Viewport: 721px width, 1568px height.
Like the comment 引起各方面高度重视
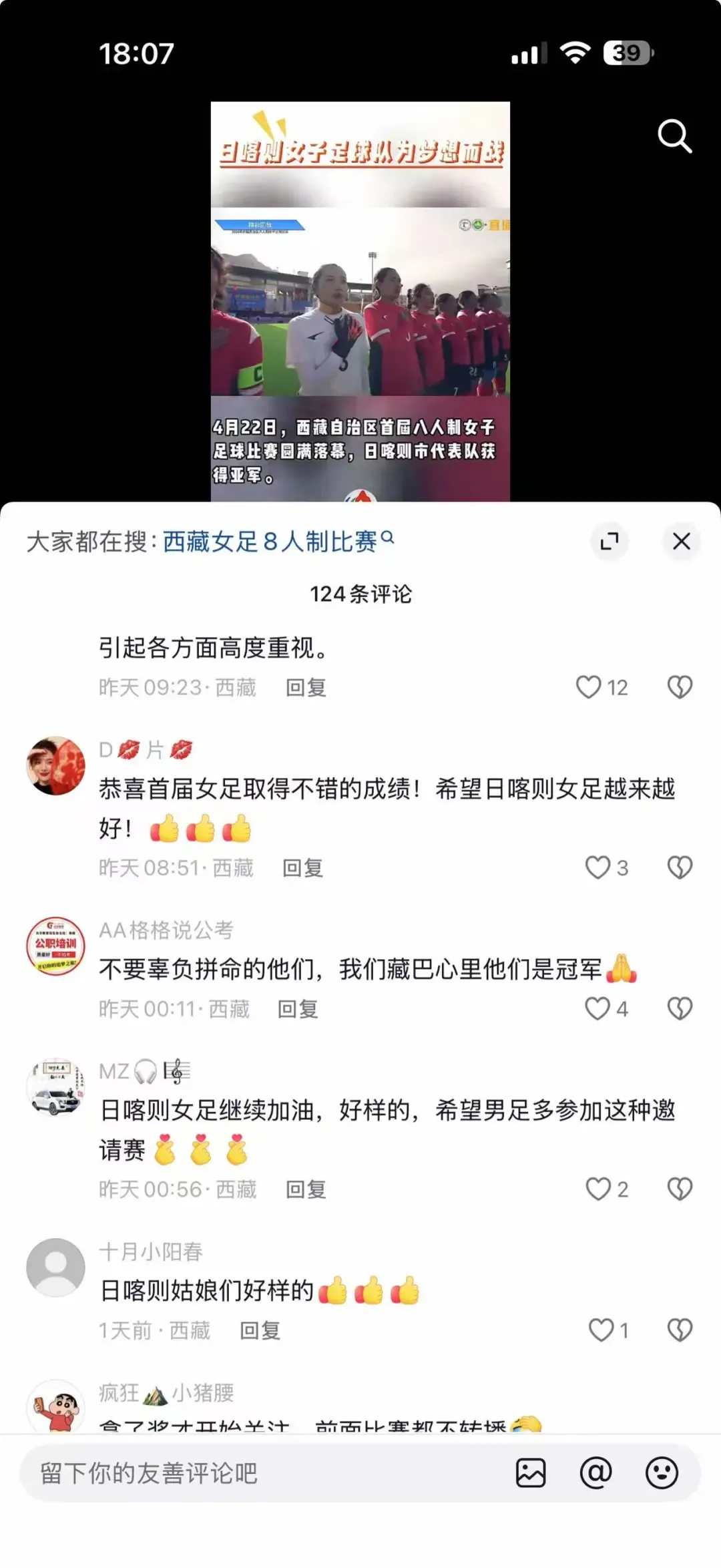(x=589, y=687)
